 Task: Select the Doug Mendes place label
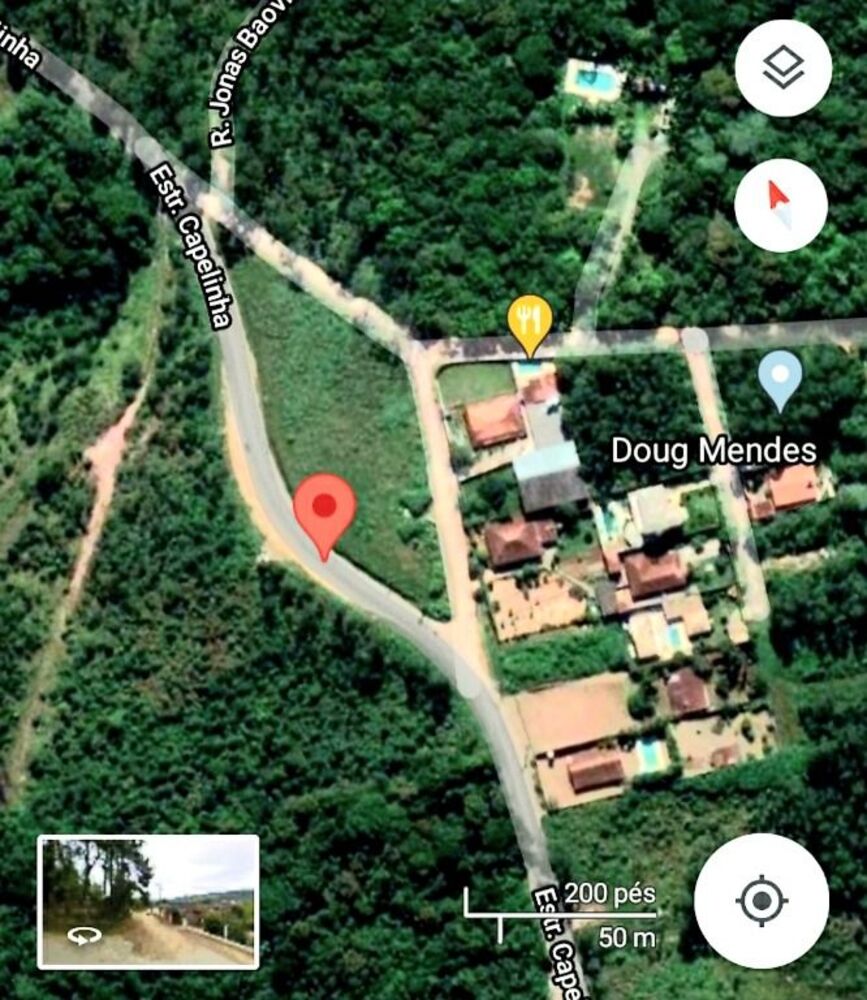[713, 449]
